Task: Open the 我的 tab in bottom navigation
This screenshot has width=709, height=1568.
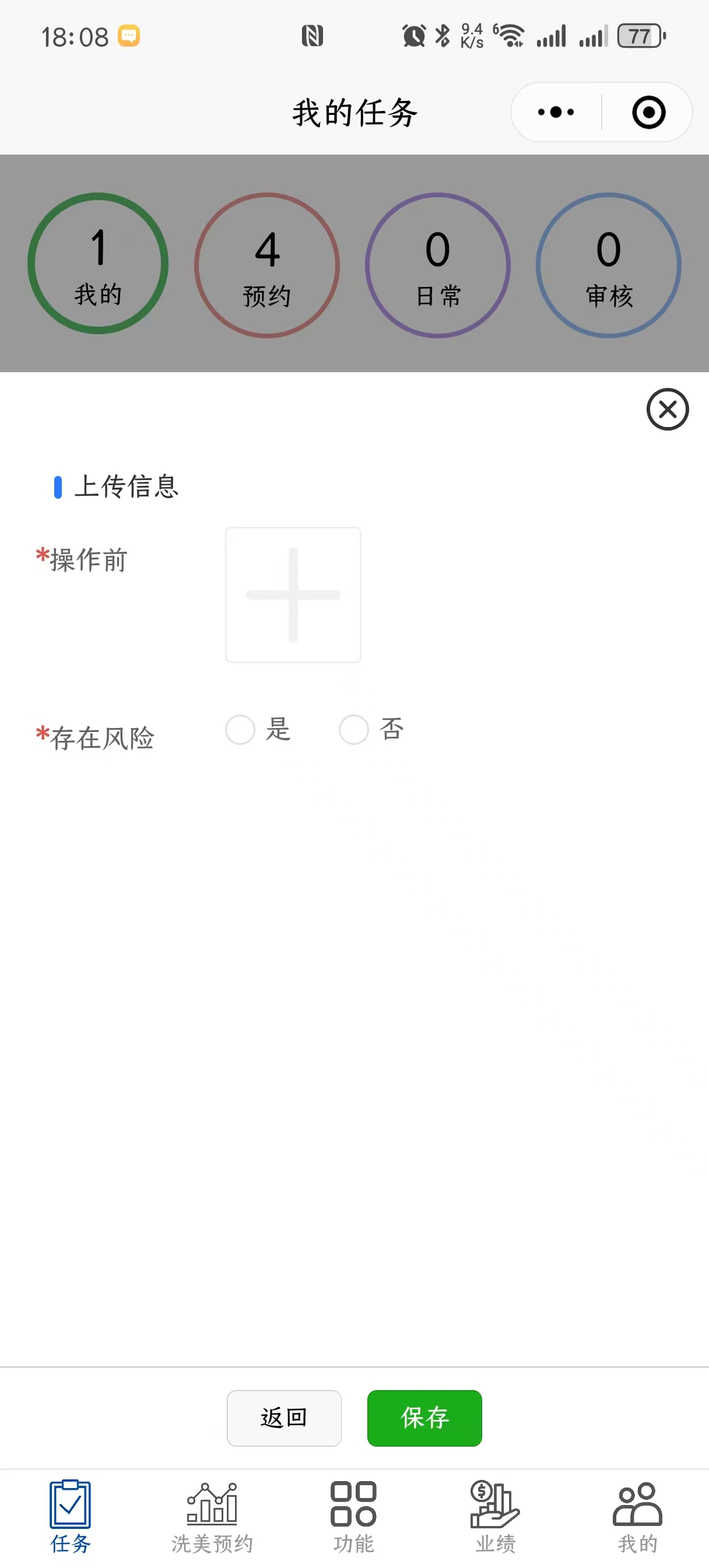Action: point(637,1516)
